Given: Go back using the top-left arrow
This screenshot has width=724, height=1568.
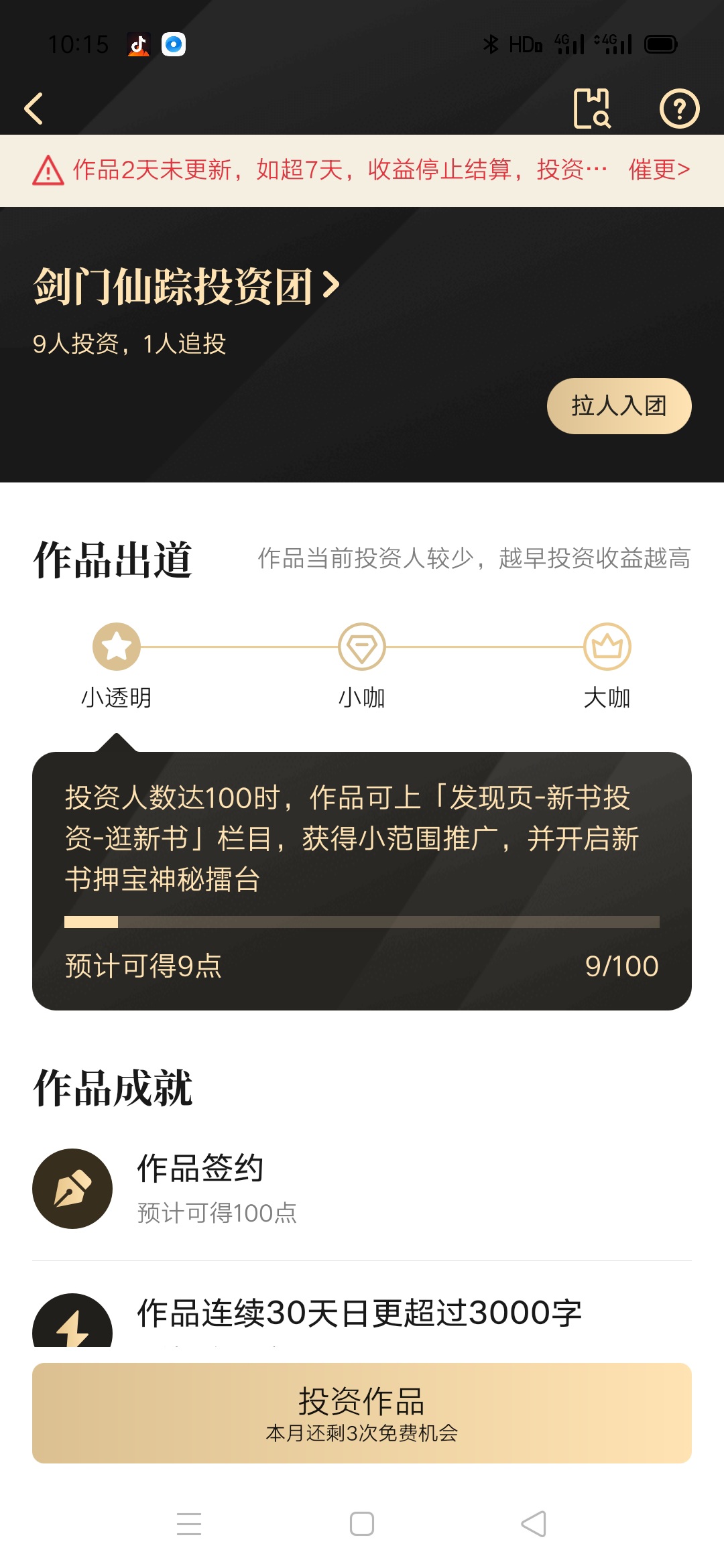Looking at the screenshot, I should [x=34, y=109].
